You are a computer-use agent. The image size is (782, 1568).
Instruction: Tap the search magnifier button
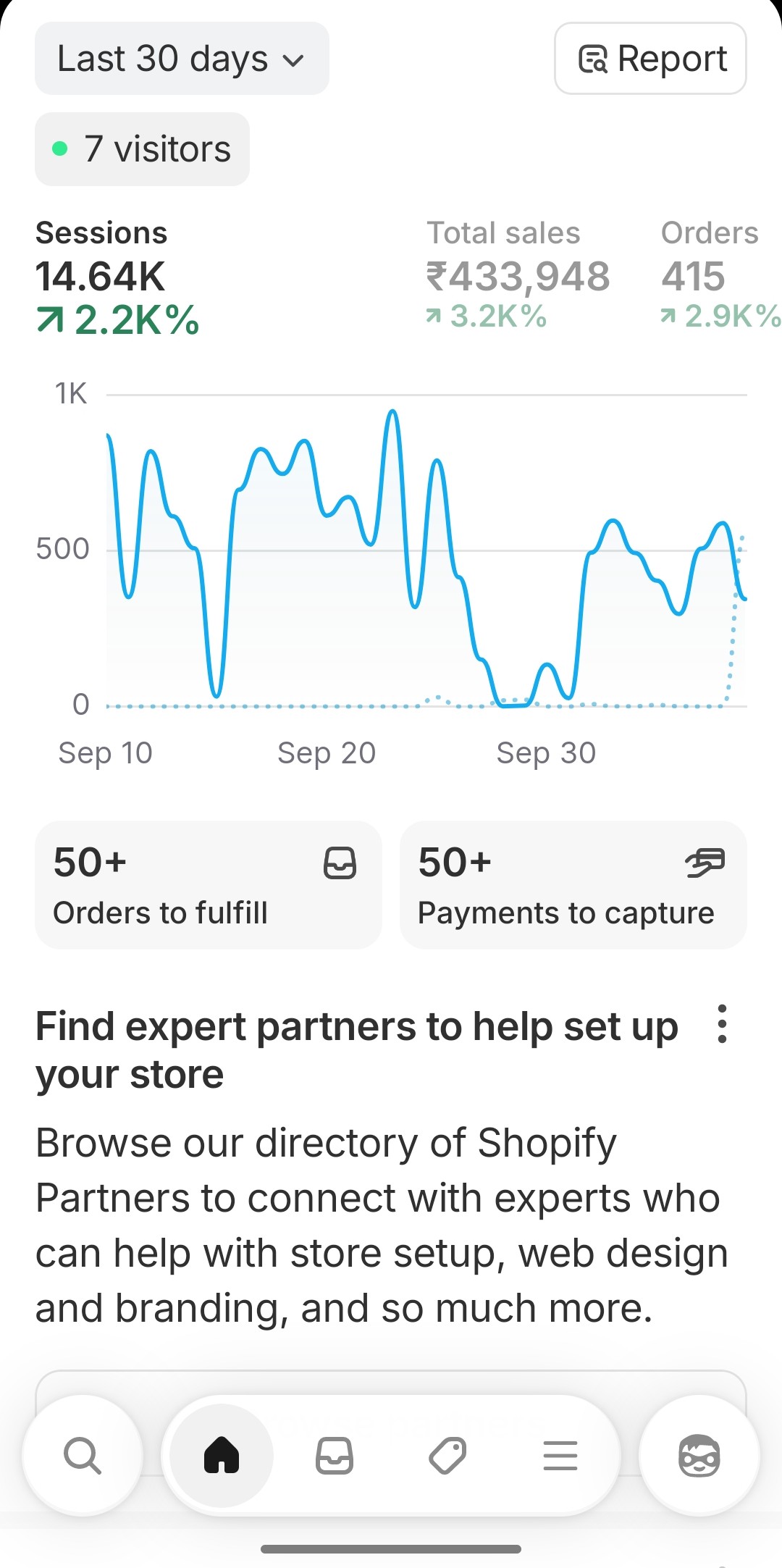[83, 1456]
